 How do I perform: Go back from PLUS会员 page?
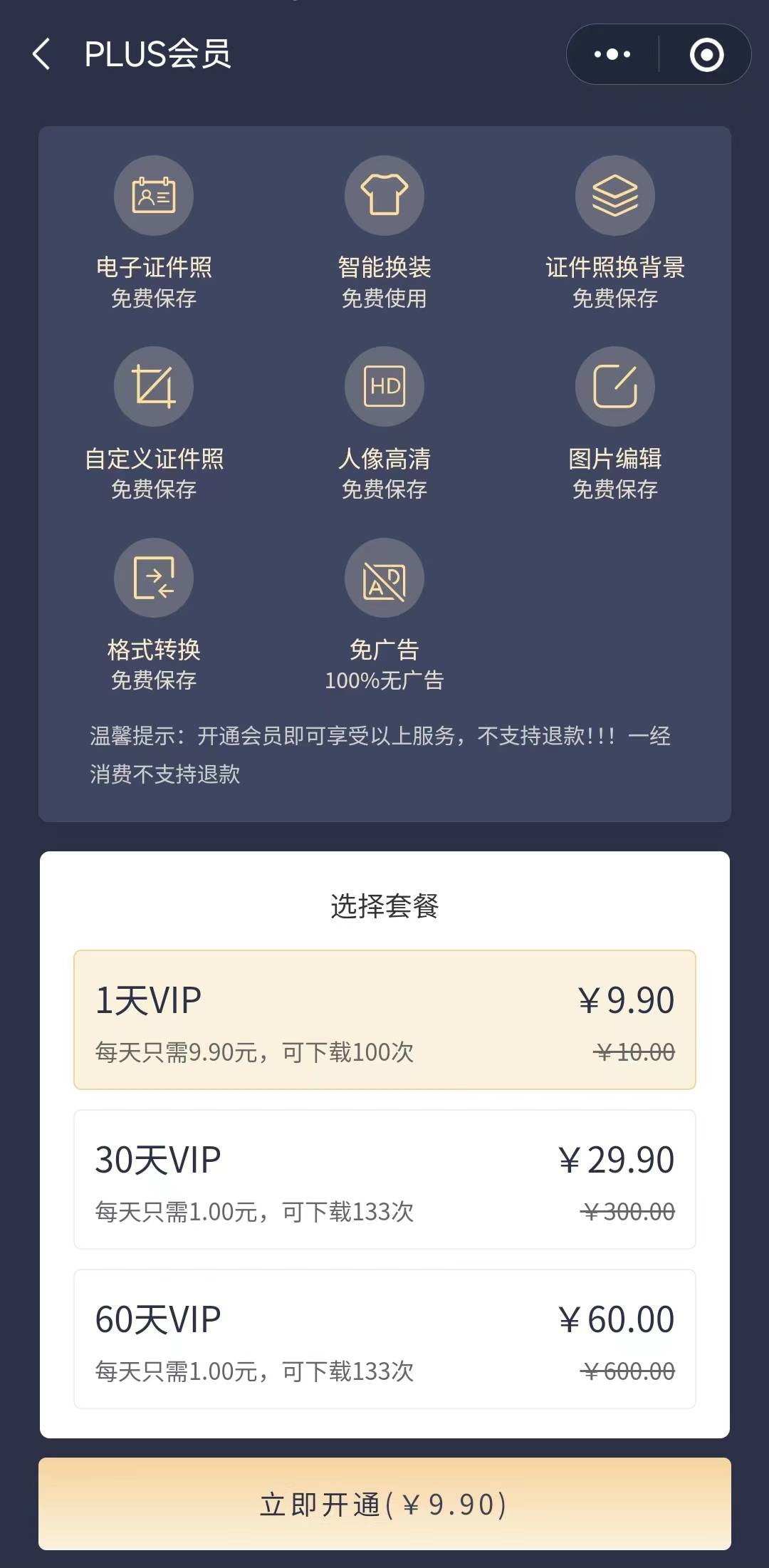(41, 54)
